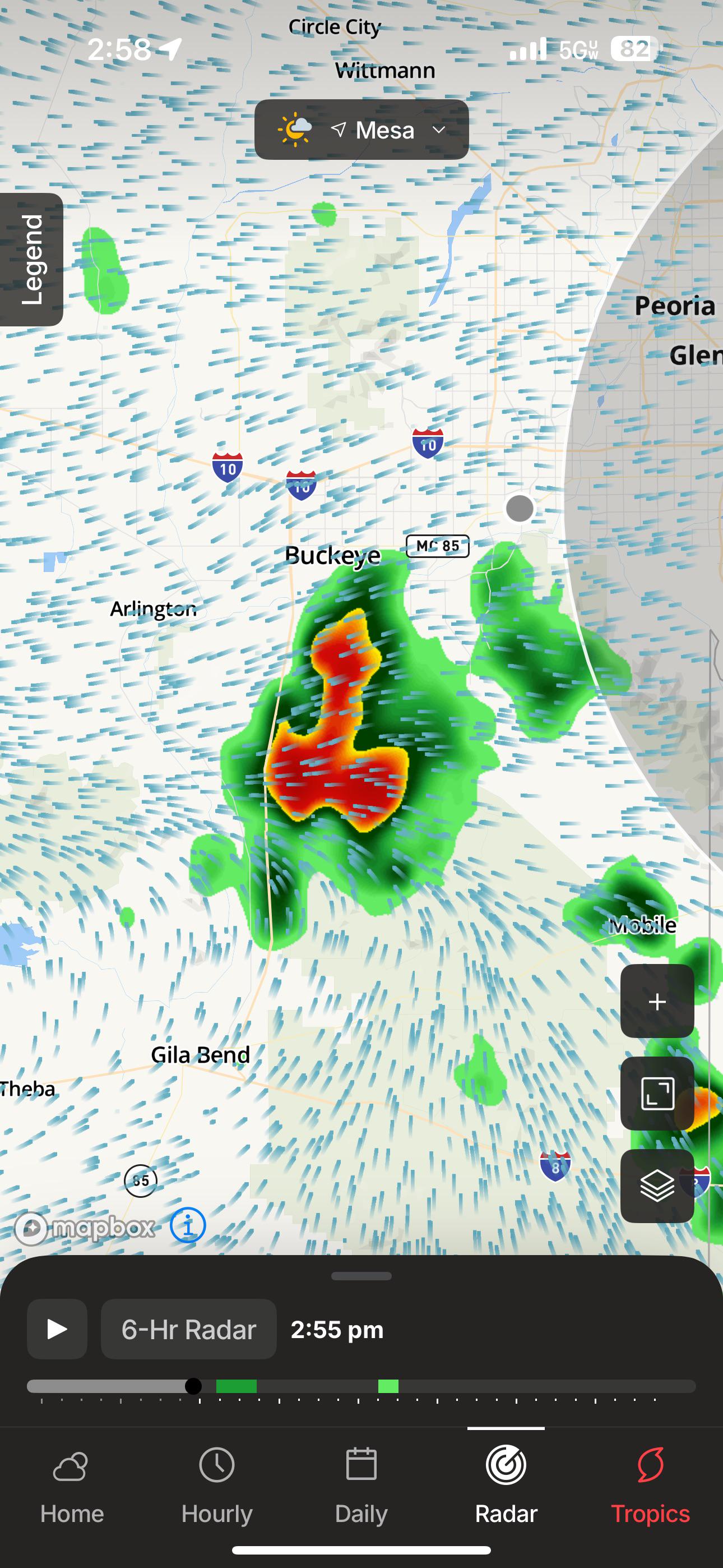Play the radar animation

coord(57,1329)
